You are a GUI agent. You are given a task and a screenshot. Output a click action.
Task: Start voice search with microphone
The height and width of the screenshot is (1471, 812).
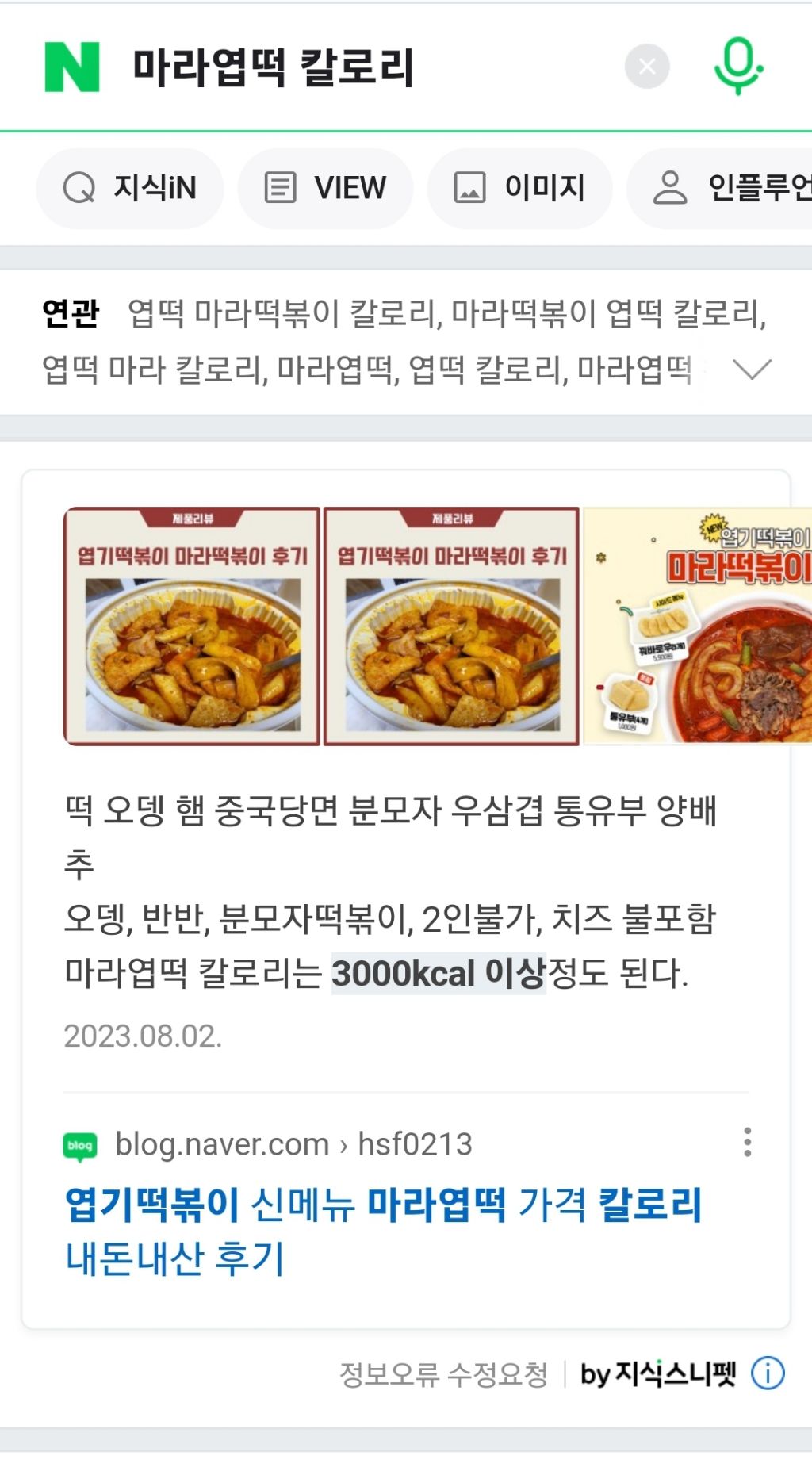tap(737, 67)
